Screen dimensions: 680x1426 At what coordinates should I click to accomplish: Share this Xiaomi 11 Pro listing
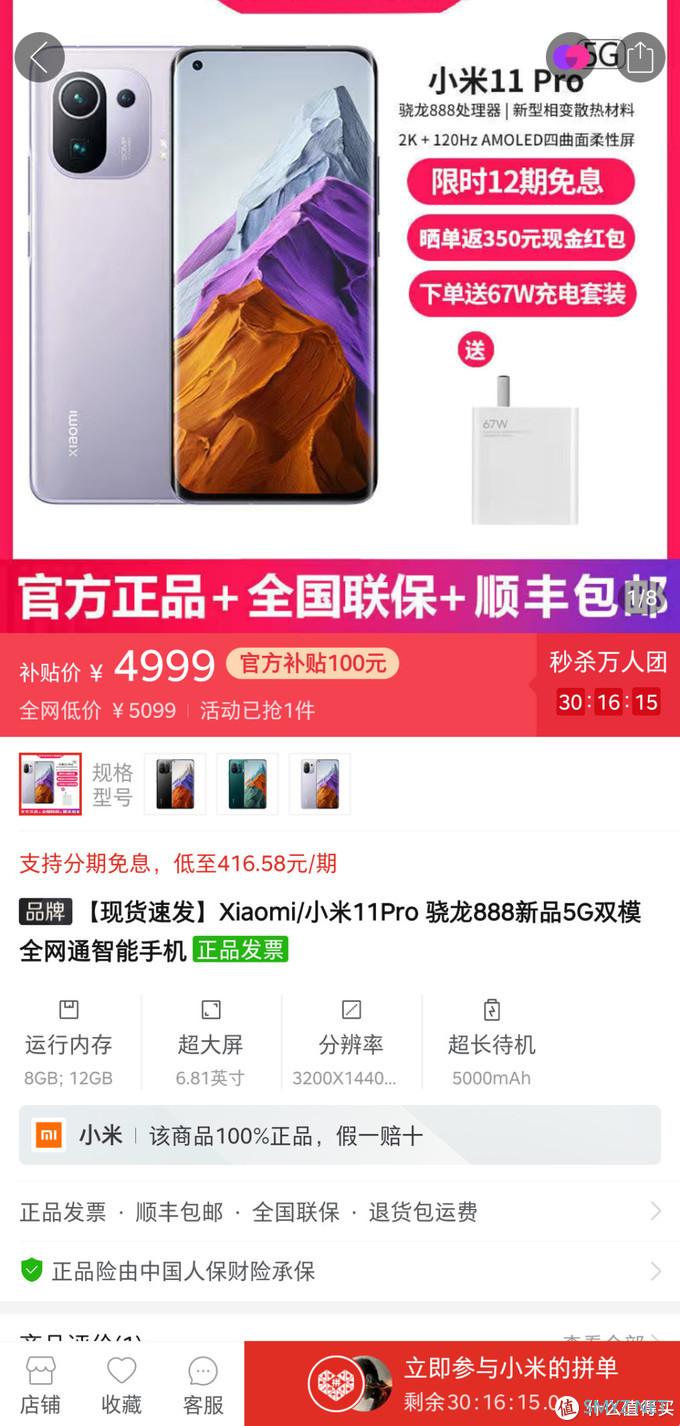pos(640,57)
